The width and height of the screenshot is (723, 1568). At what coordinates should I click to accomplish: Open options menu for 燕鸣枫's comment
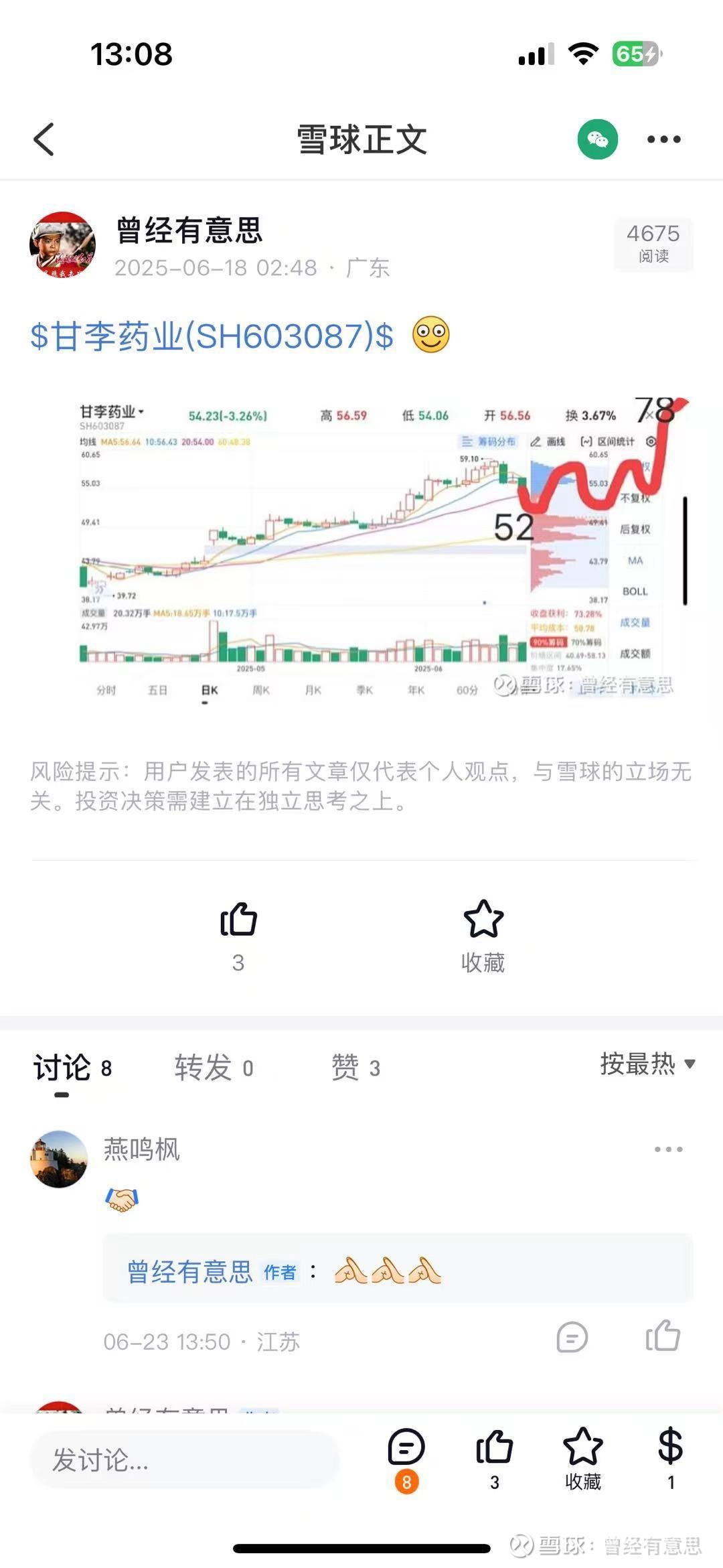(668, 1149)
